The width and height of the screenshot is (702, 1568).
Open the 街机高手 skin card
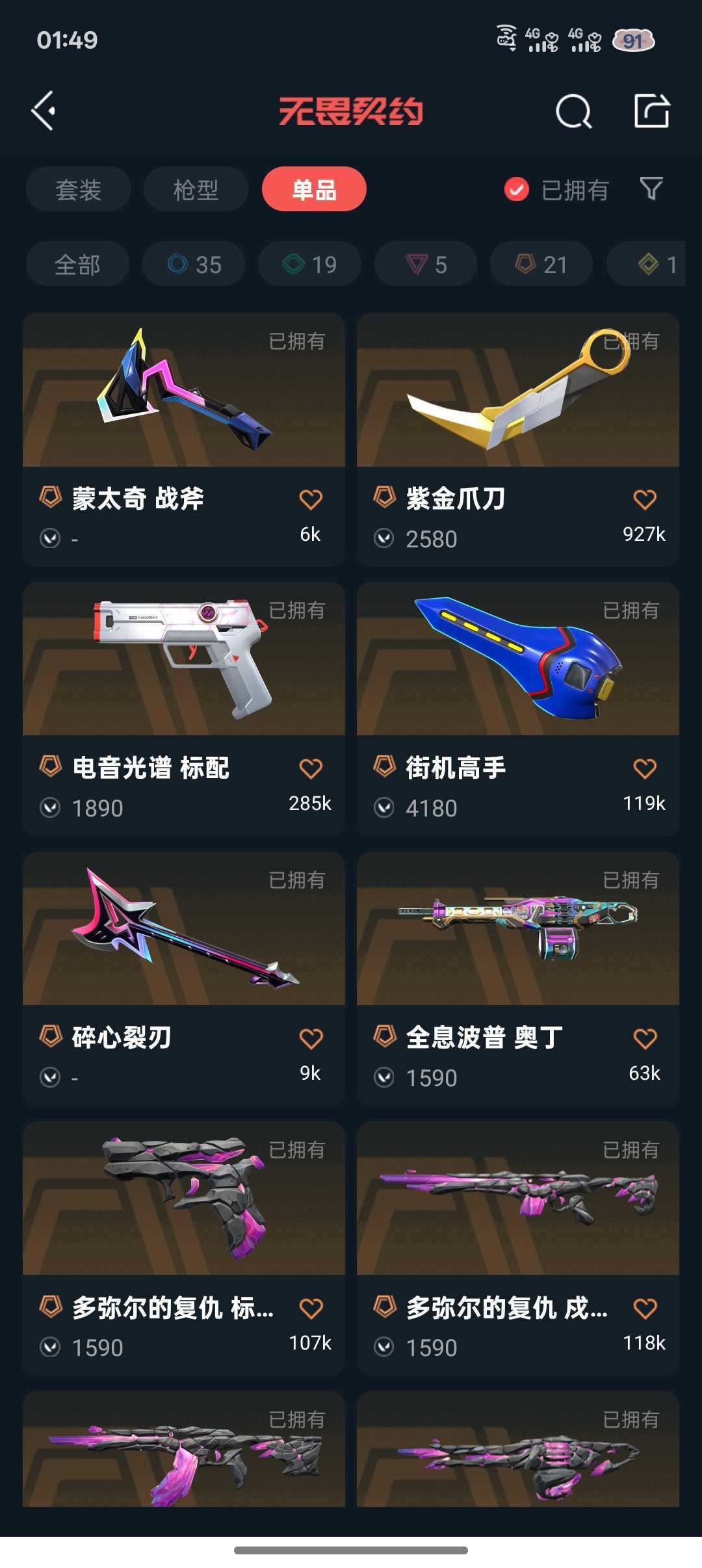coord(518,709)
